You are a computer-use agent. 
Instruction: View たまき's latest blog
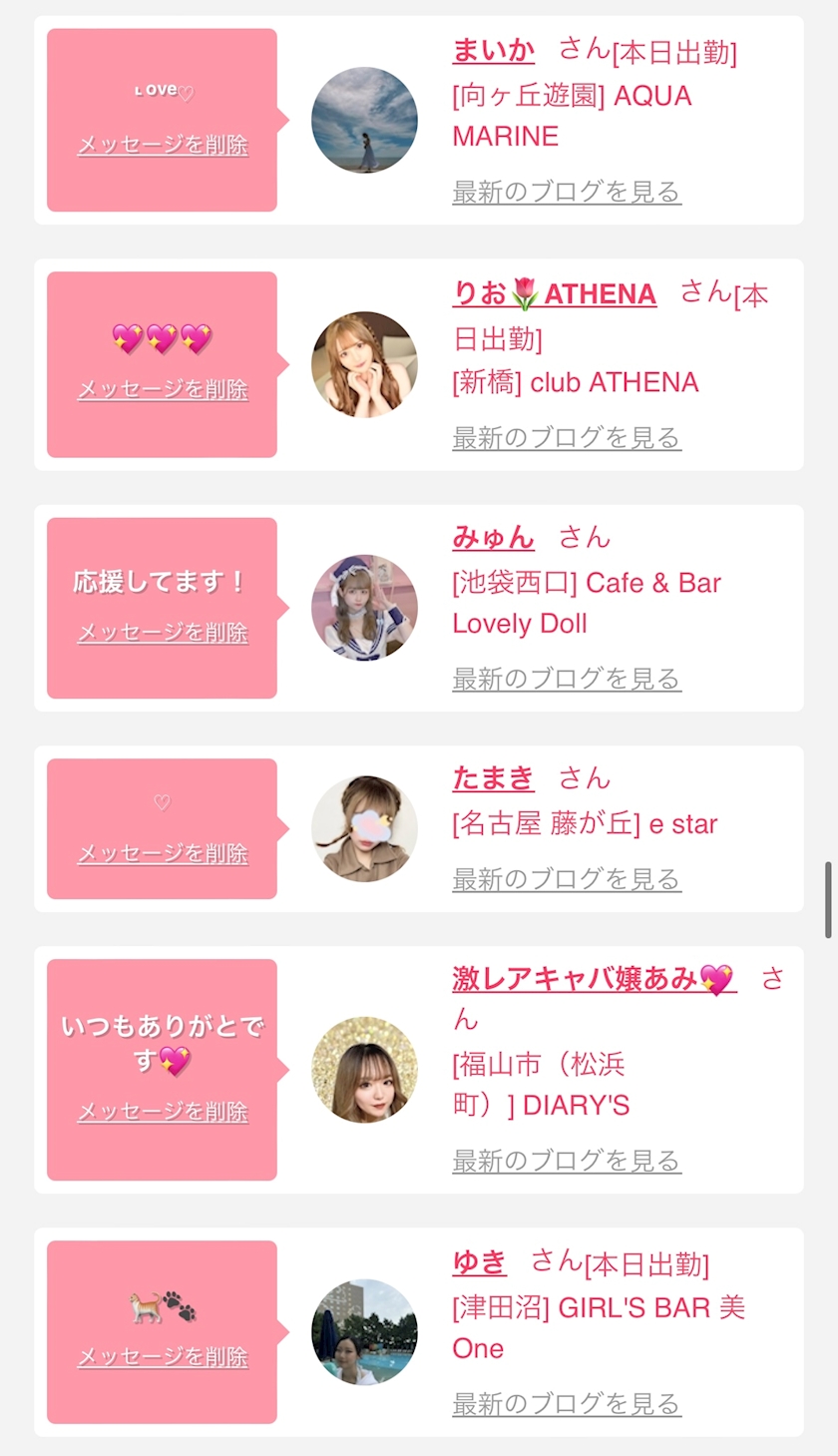pyautogui.click(x=566, y=879)
